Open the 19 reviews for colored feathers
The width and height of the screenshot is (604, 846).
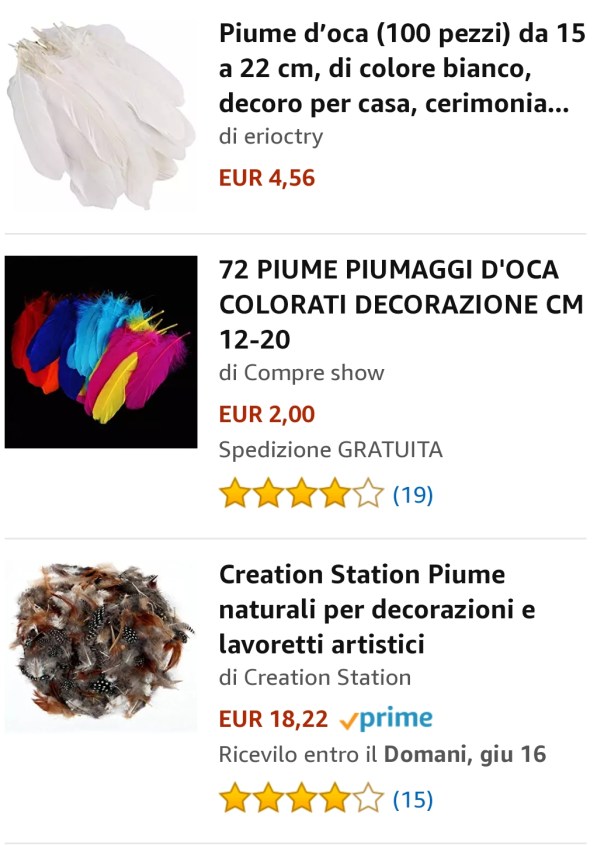coord(412,494)
